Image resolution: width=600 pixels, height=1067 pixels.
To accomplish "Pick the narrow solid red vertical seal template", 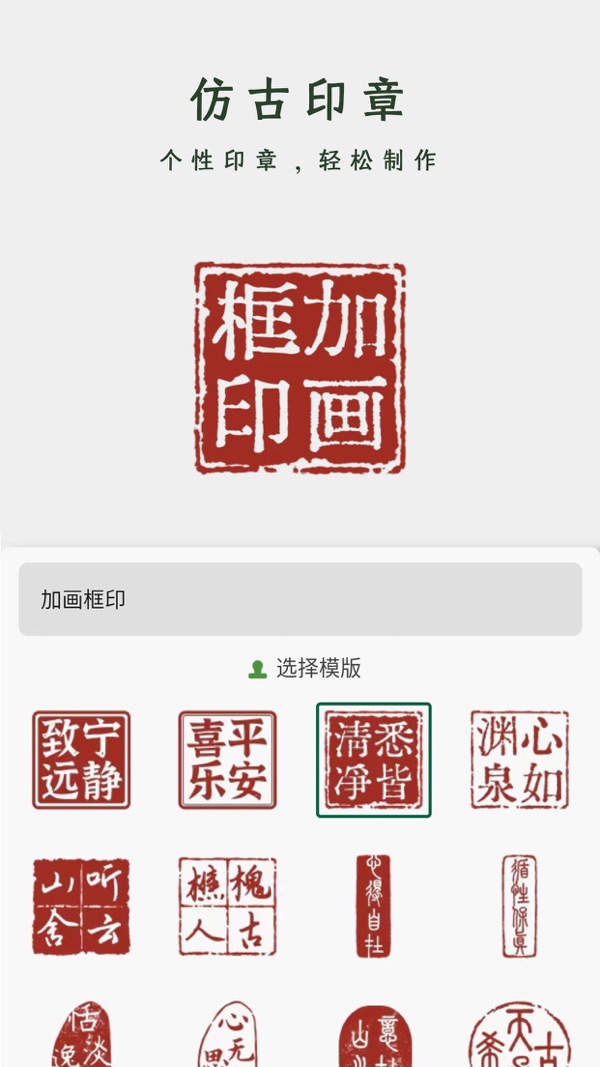I will point(373,906).
